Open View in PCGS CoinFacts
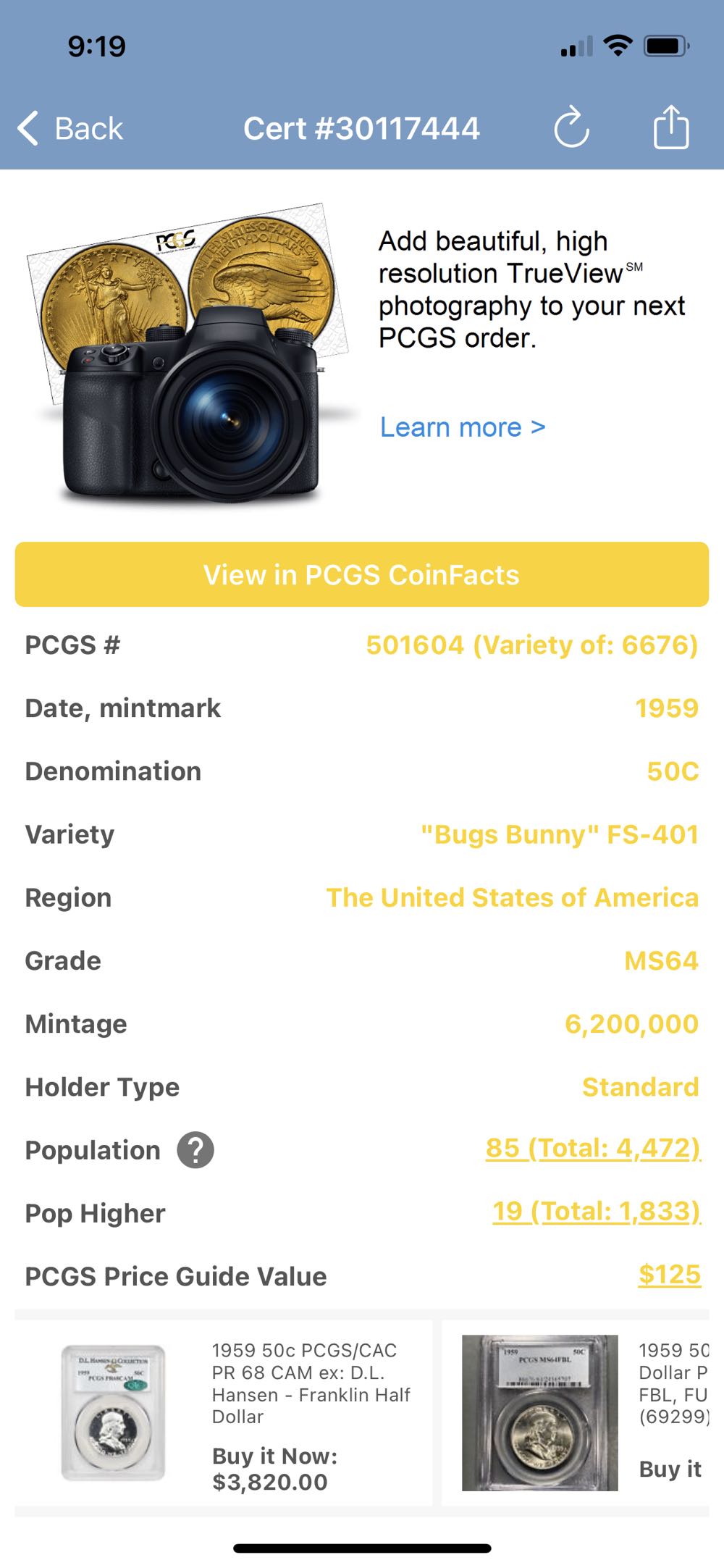 [361, 574]
